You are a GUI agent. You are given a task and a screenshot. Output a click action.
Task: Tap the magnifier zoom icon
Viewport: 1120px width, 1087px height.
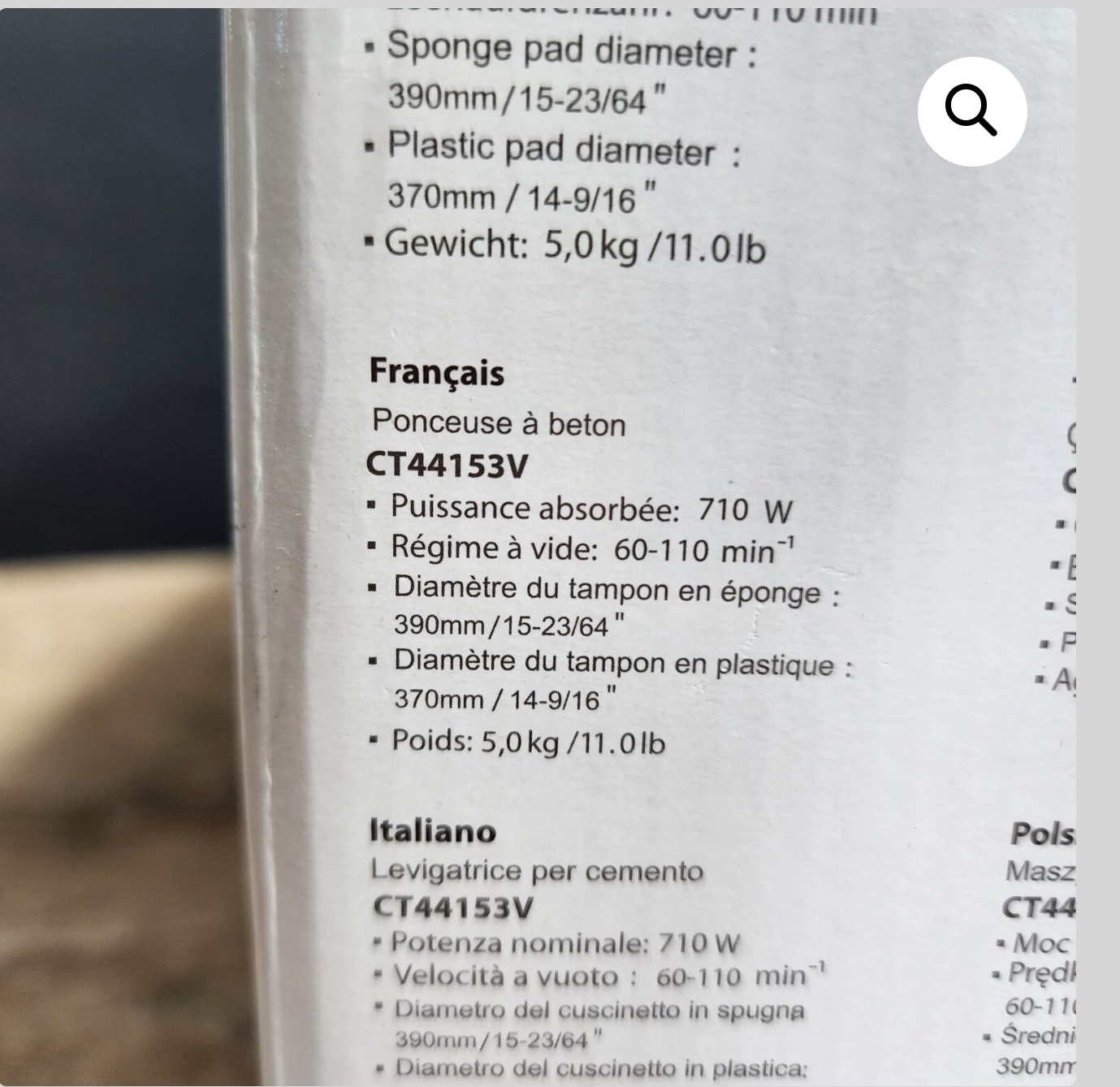[x=971, y=111]
